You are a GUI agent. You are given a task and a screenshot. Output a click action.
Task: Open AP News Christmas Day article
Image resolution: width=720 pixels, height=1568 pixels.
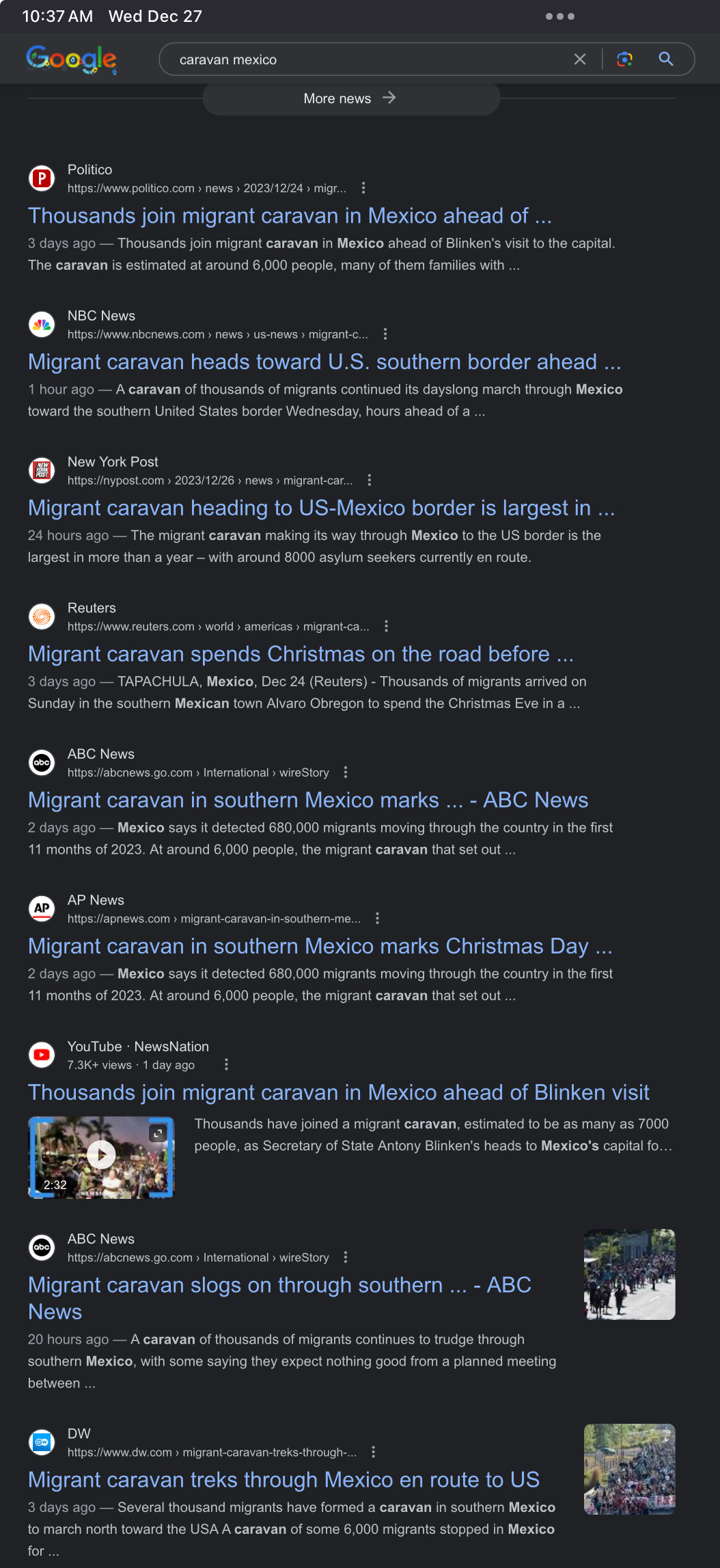tap(320, 947)
